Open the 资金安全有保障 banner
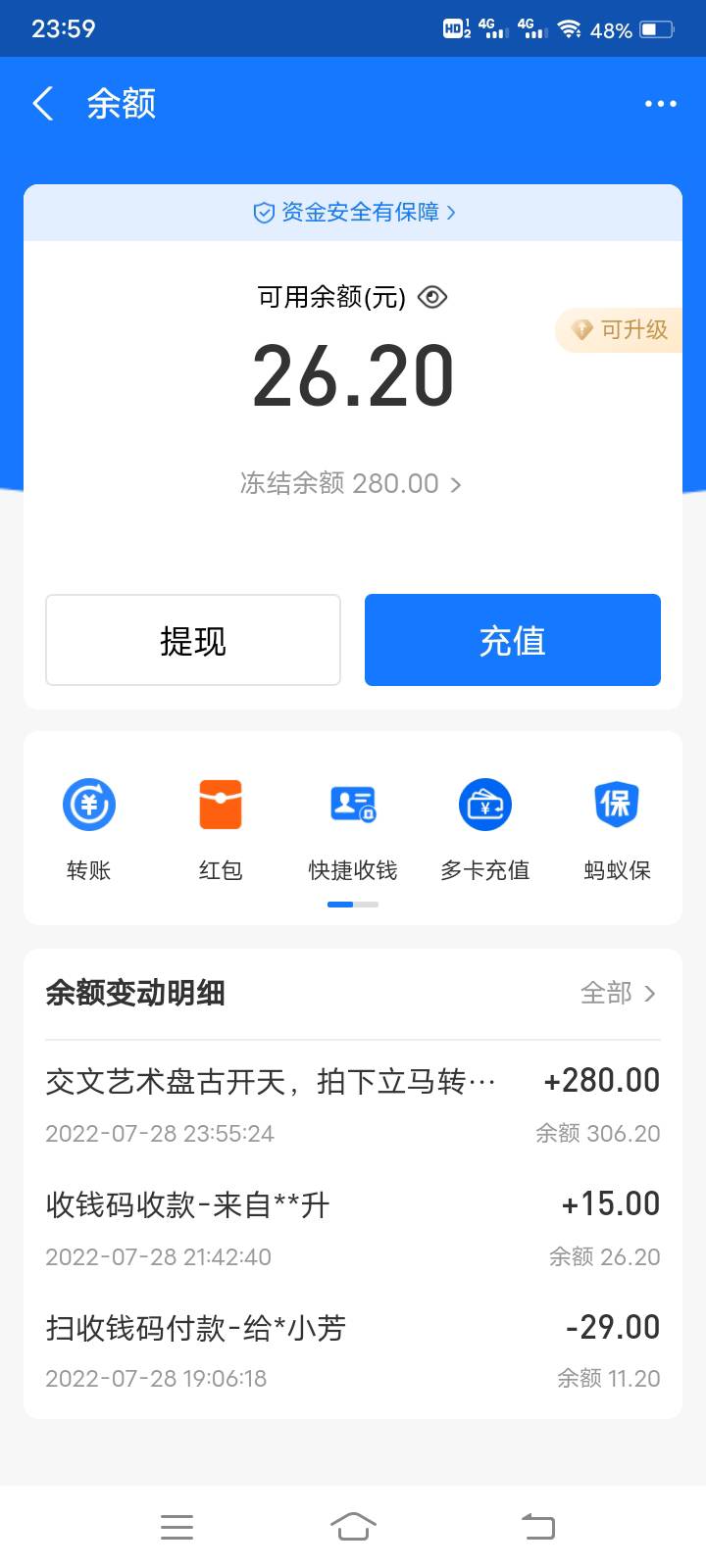Image resolution: width=706 pixels, height=1568 pixels. 353,213
